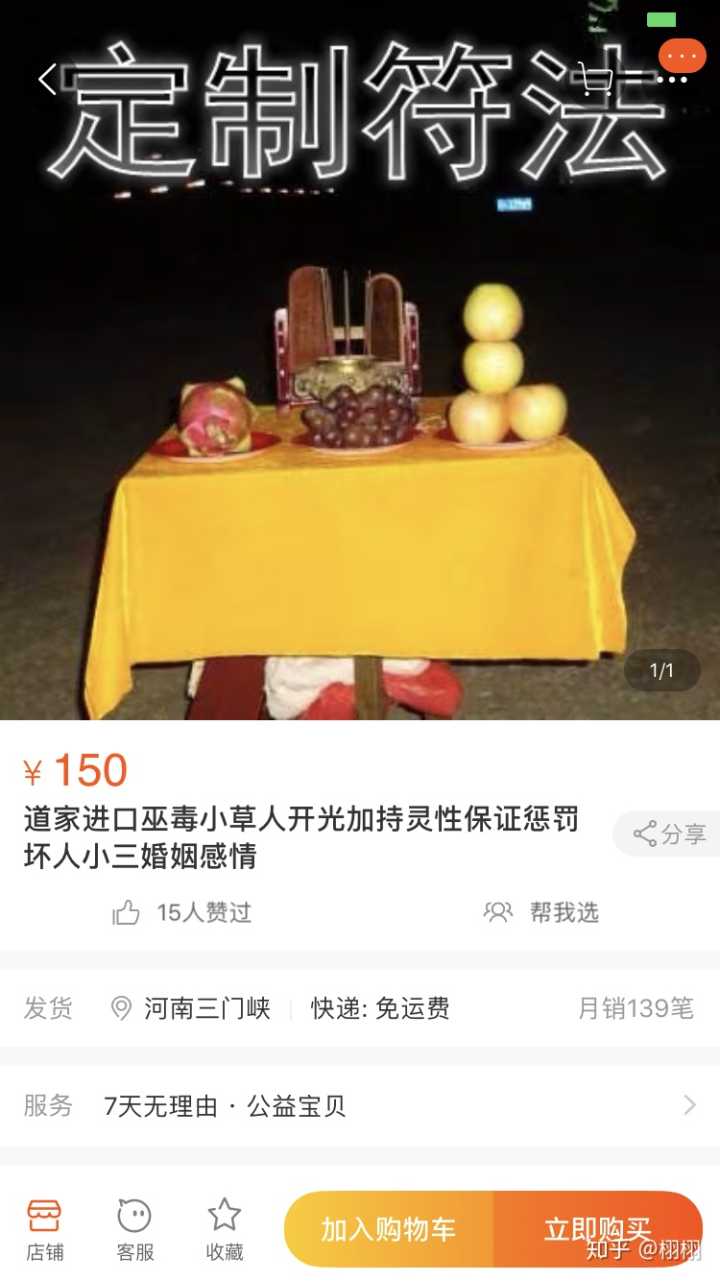
Task: Tap 帮我选 to ask for help choosing
Action: point(541,912)
